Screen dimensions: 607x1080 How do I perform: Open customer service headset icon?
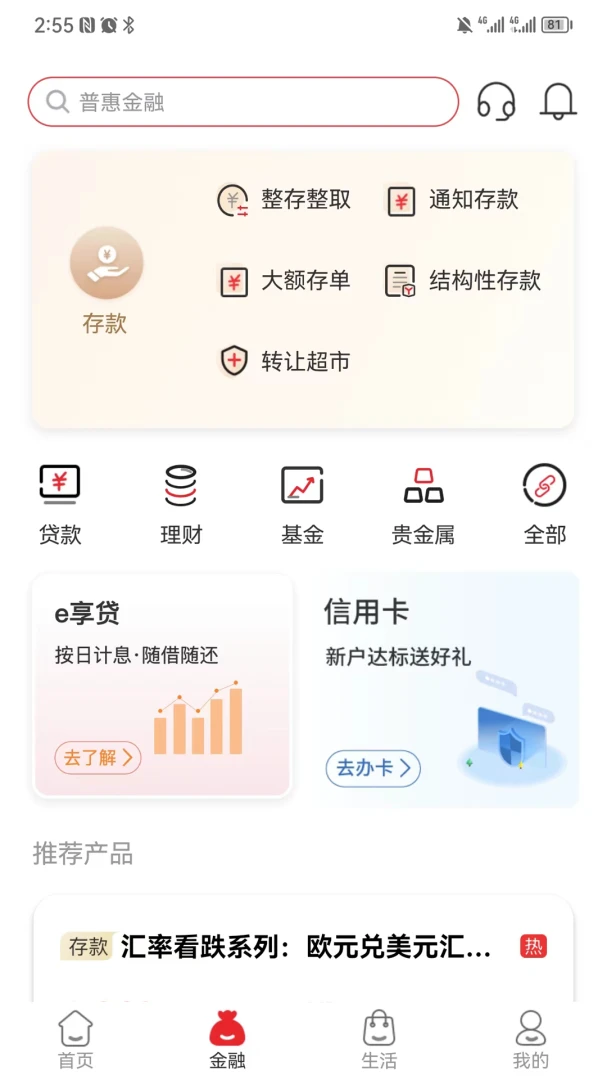pyautogui.click(x=496, y=102)
